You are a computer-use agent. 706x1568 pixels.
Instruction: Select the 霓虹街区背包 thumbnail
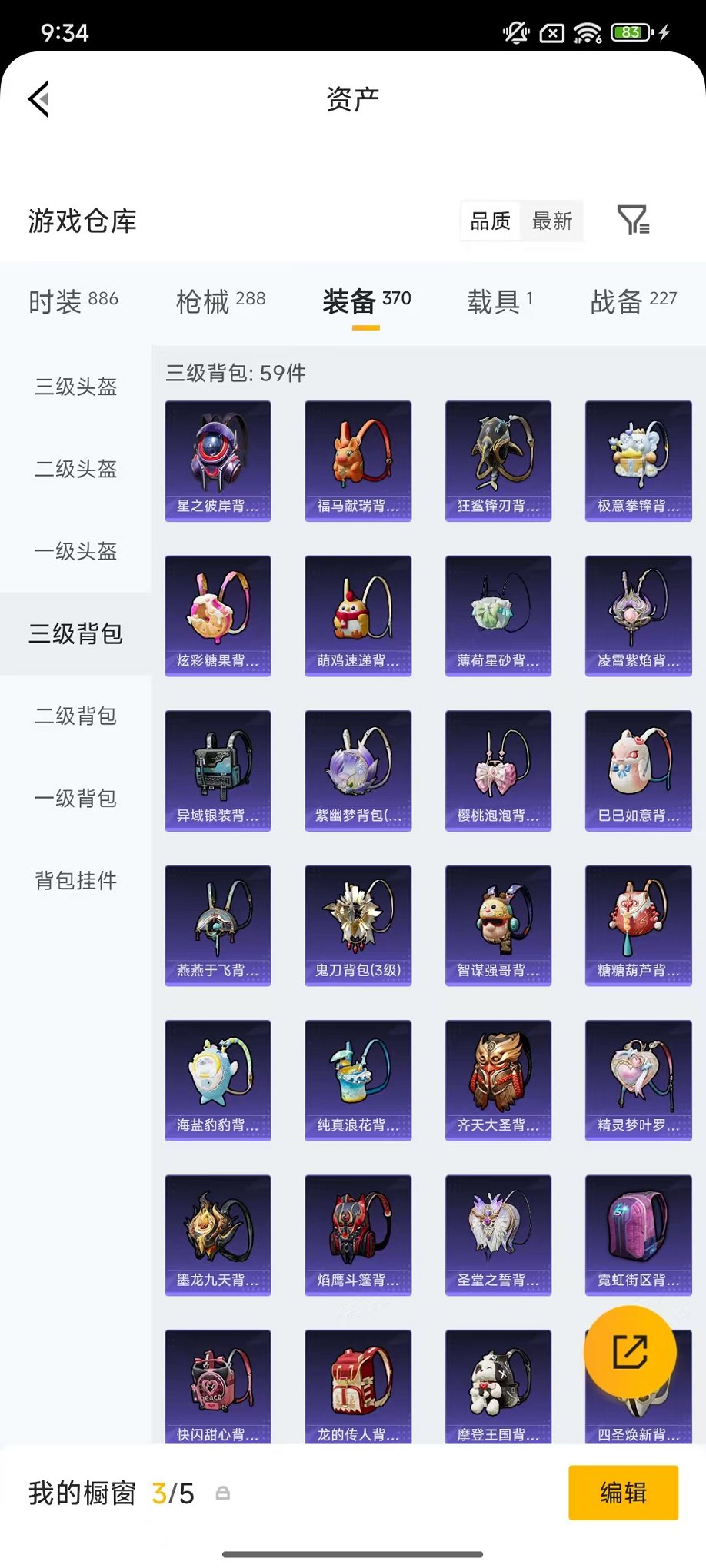tap(638, 1235)
